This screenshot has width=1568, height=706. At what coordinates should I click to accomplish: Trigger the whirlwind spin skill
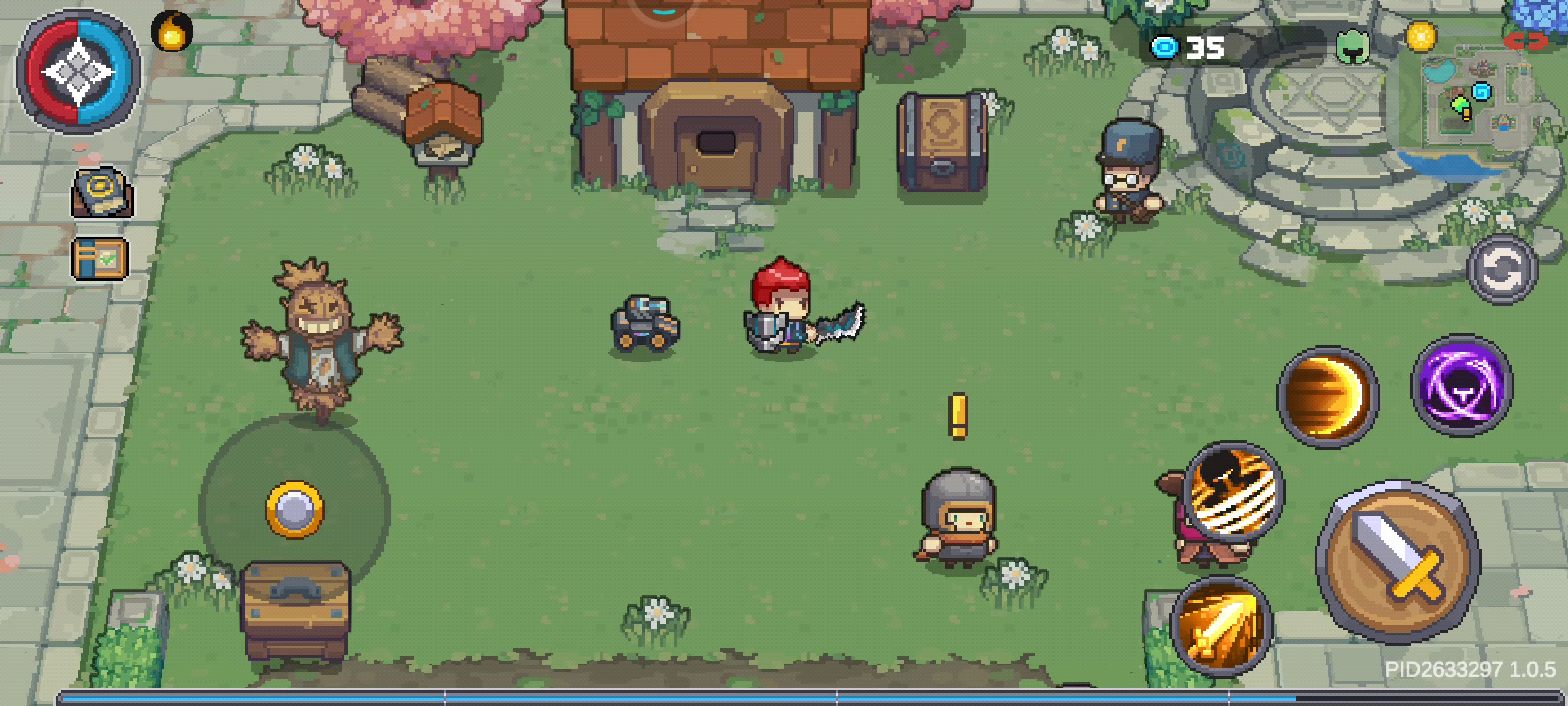pyautogui.click(x=1233, y=492)
